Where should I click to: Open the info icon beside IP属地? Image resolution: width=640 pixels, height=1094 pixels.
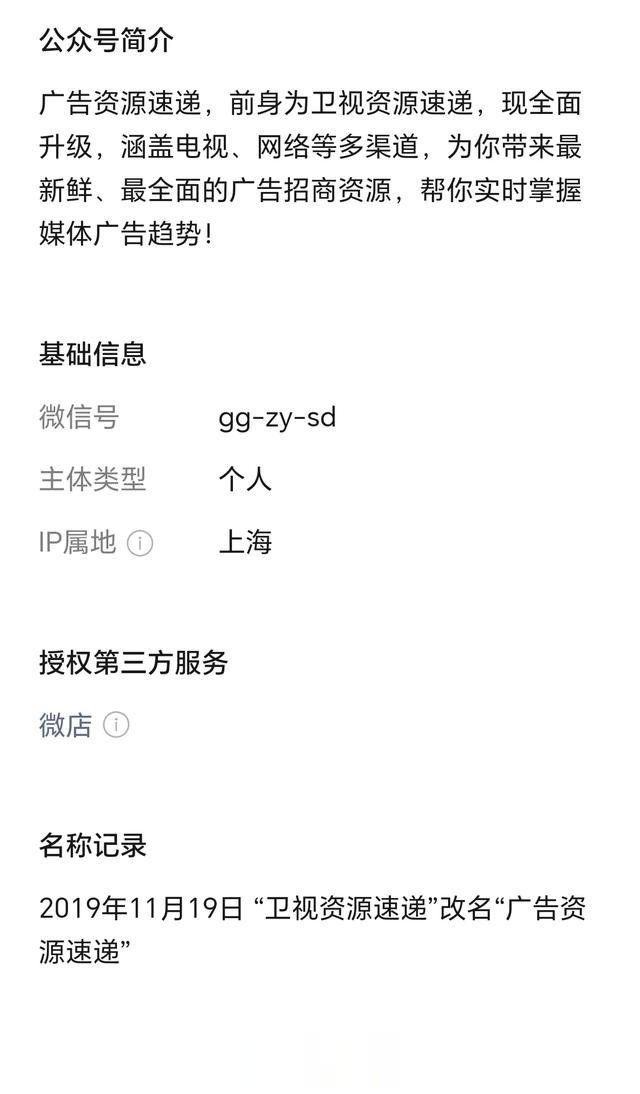coord(140,543)
